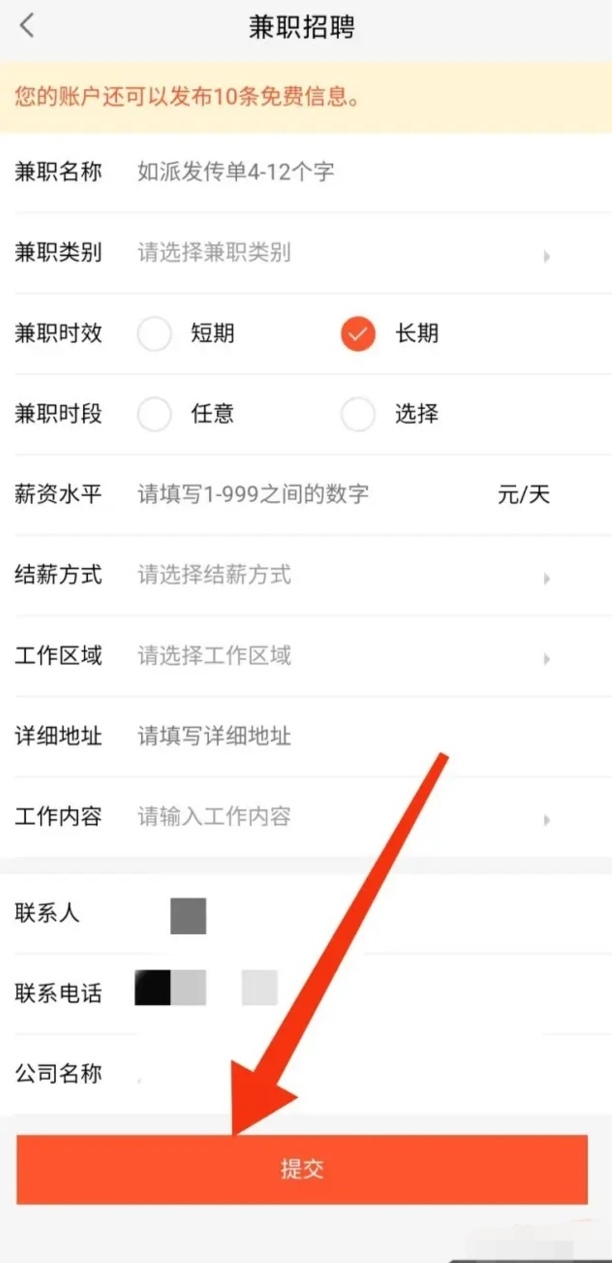Submit the form with 提交
The width and height of the screenshot is (612, 1263).
point(302,1169)
